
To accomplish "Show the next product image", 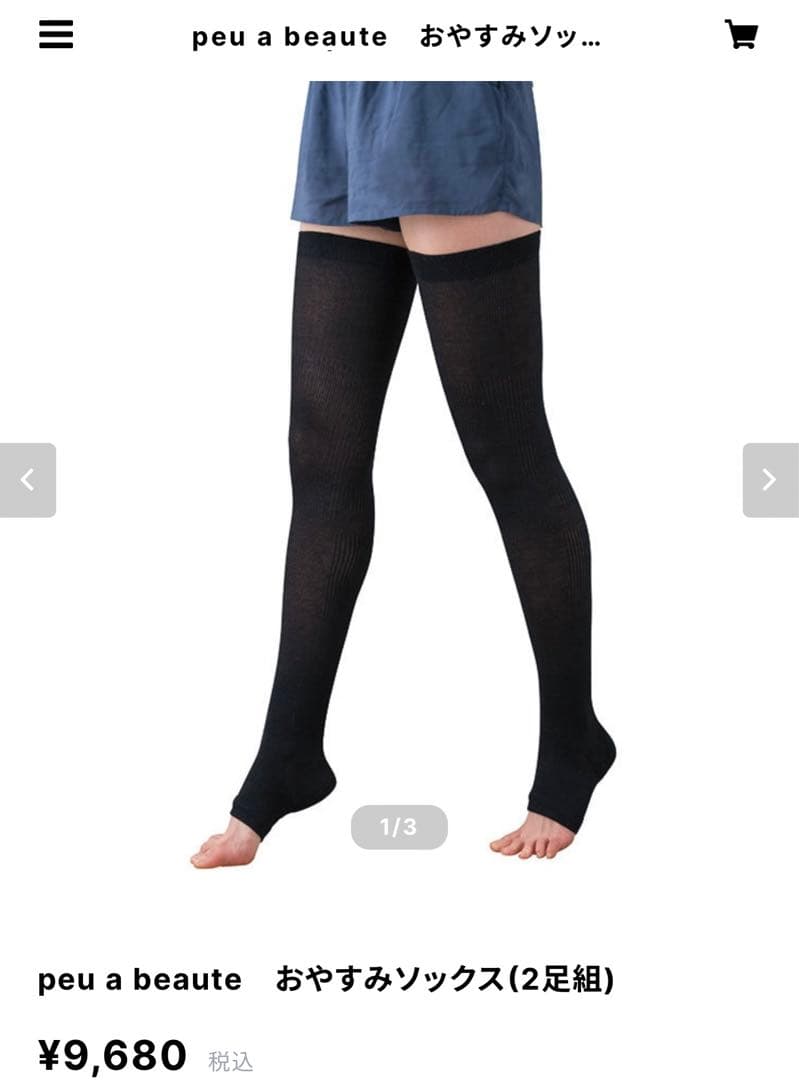I will point(770,480).
